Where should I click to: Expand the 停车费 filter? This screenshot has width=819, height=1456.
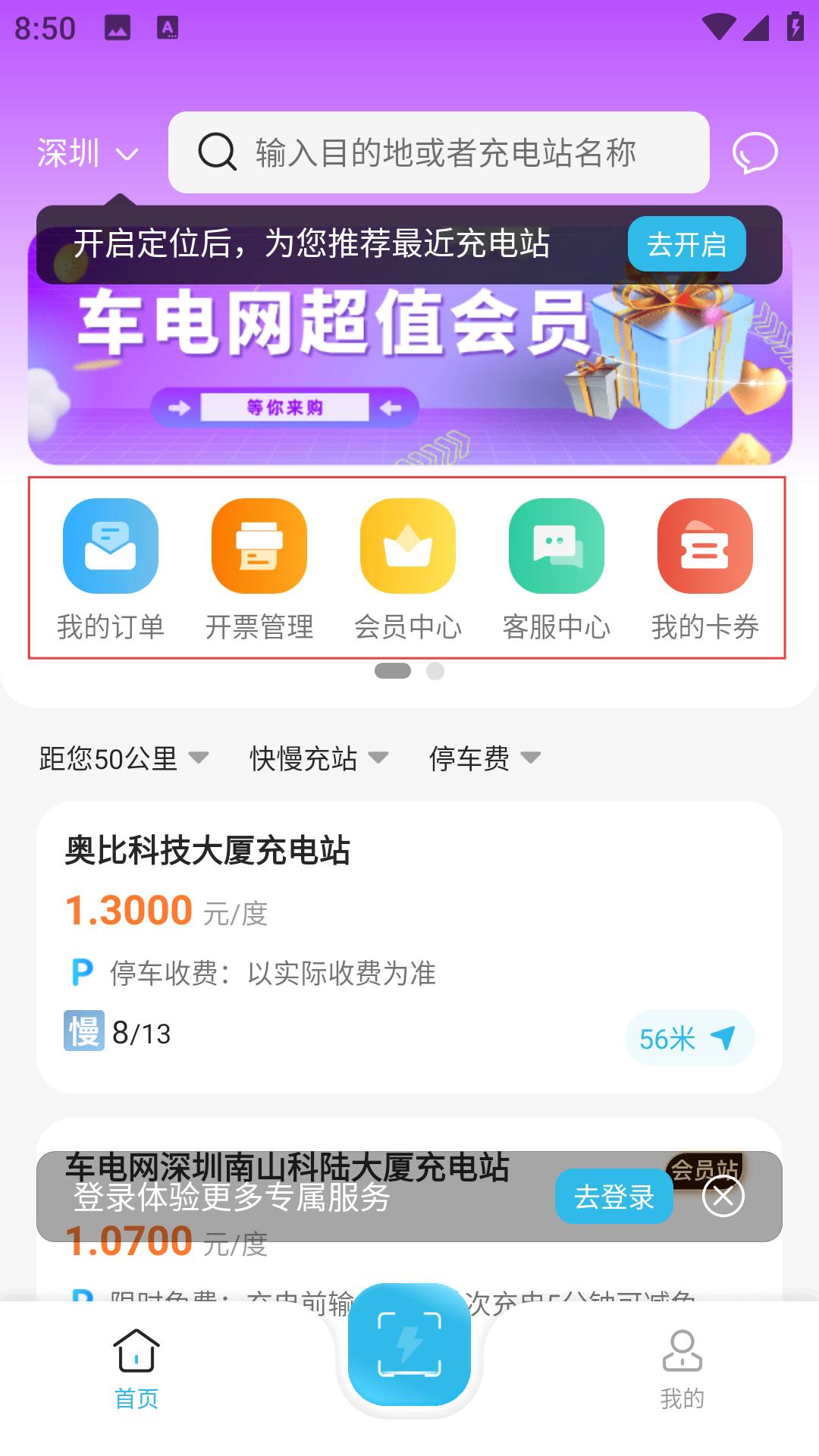click(485, 758)
